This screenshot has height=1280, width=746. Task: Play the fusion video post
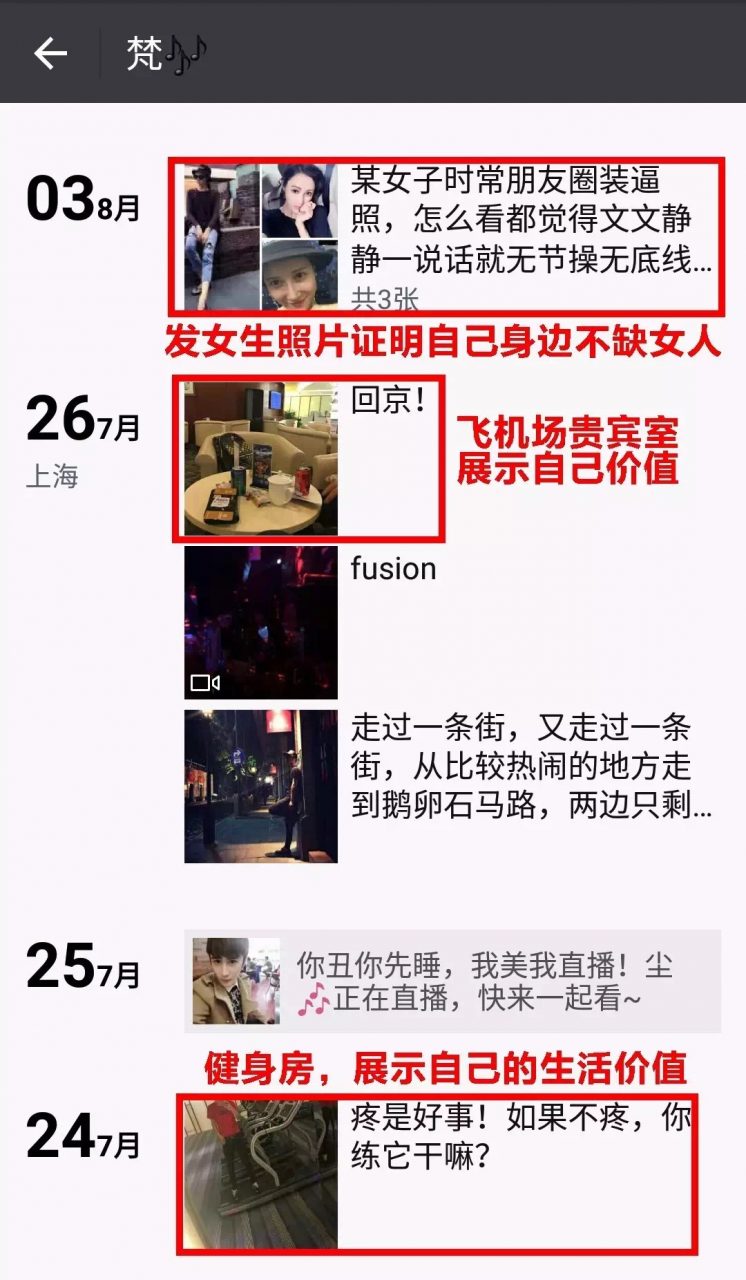click(261, 622)
